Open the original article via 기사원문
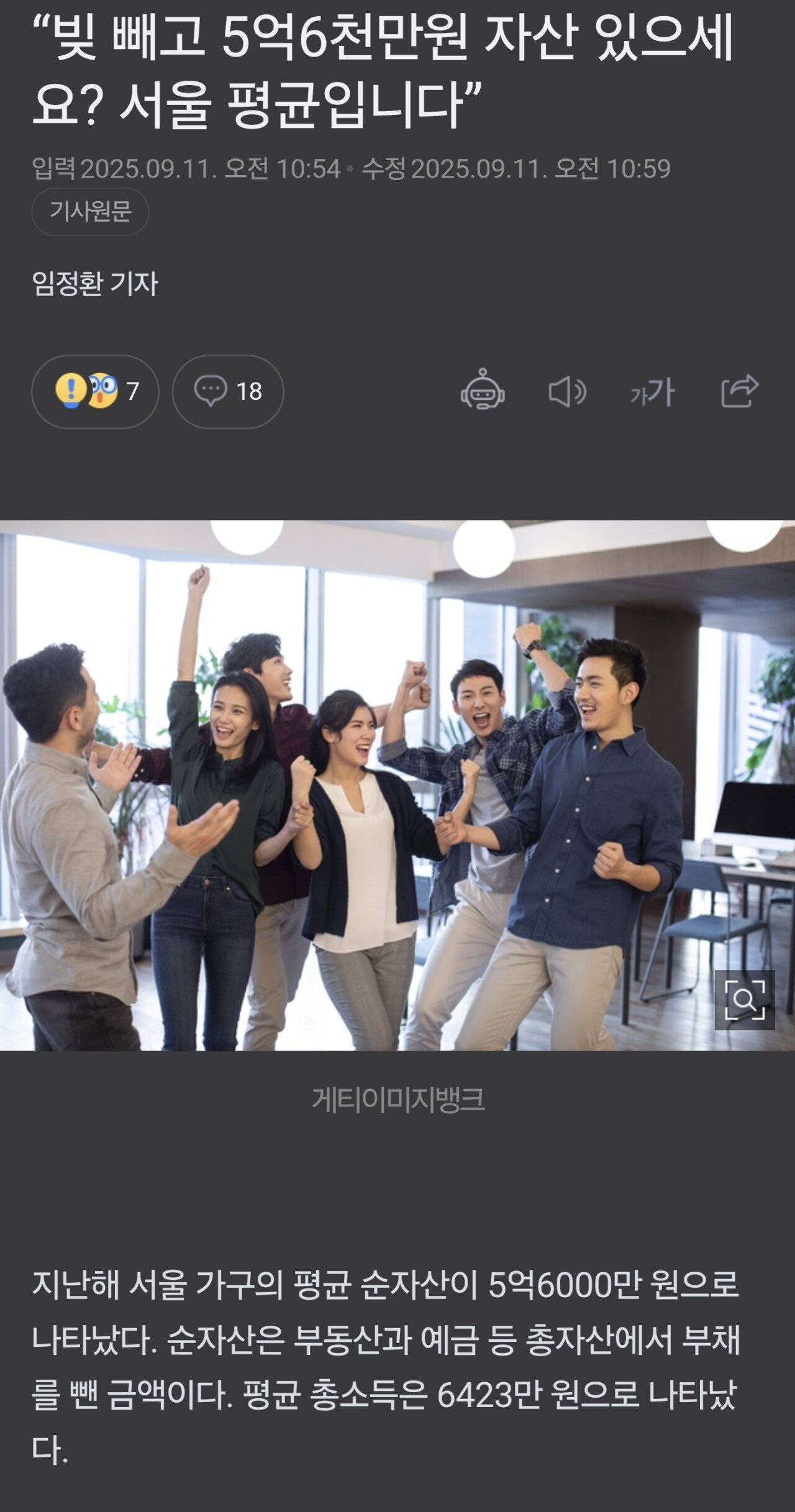Screen dimensions: 795x1512 click(90, 212)
